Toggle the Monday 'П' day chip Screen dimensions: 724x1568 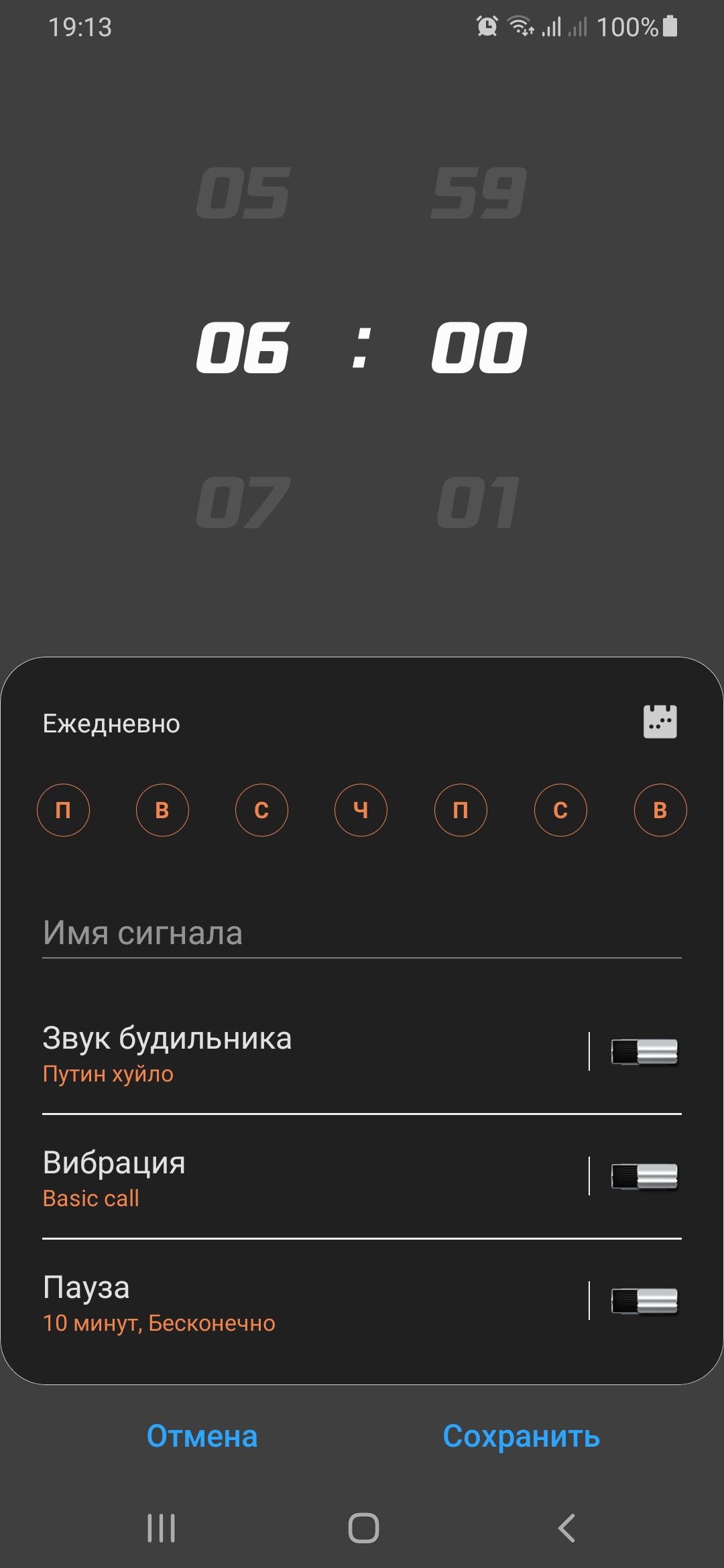point(63,810)
